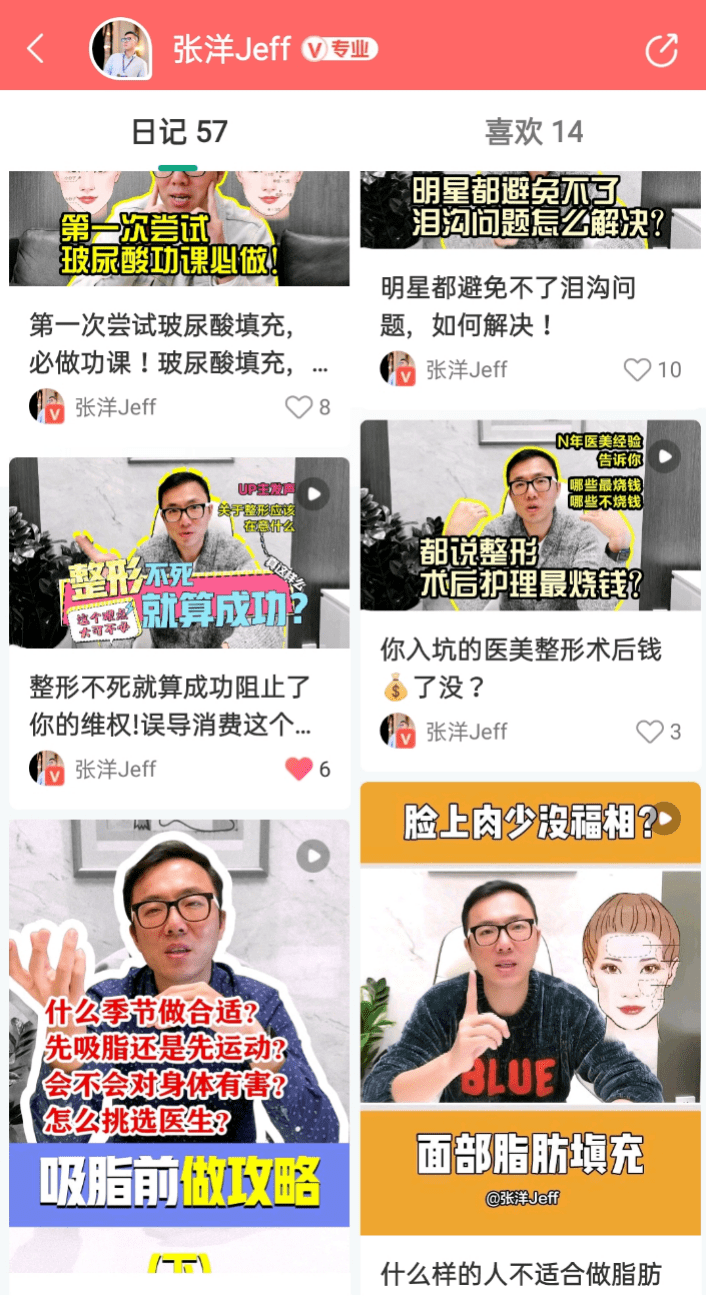706x1298 pixels.
Task: Unlike the 整形不死就算成功 post
Action: click(299, 769)
